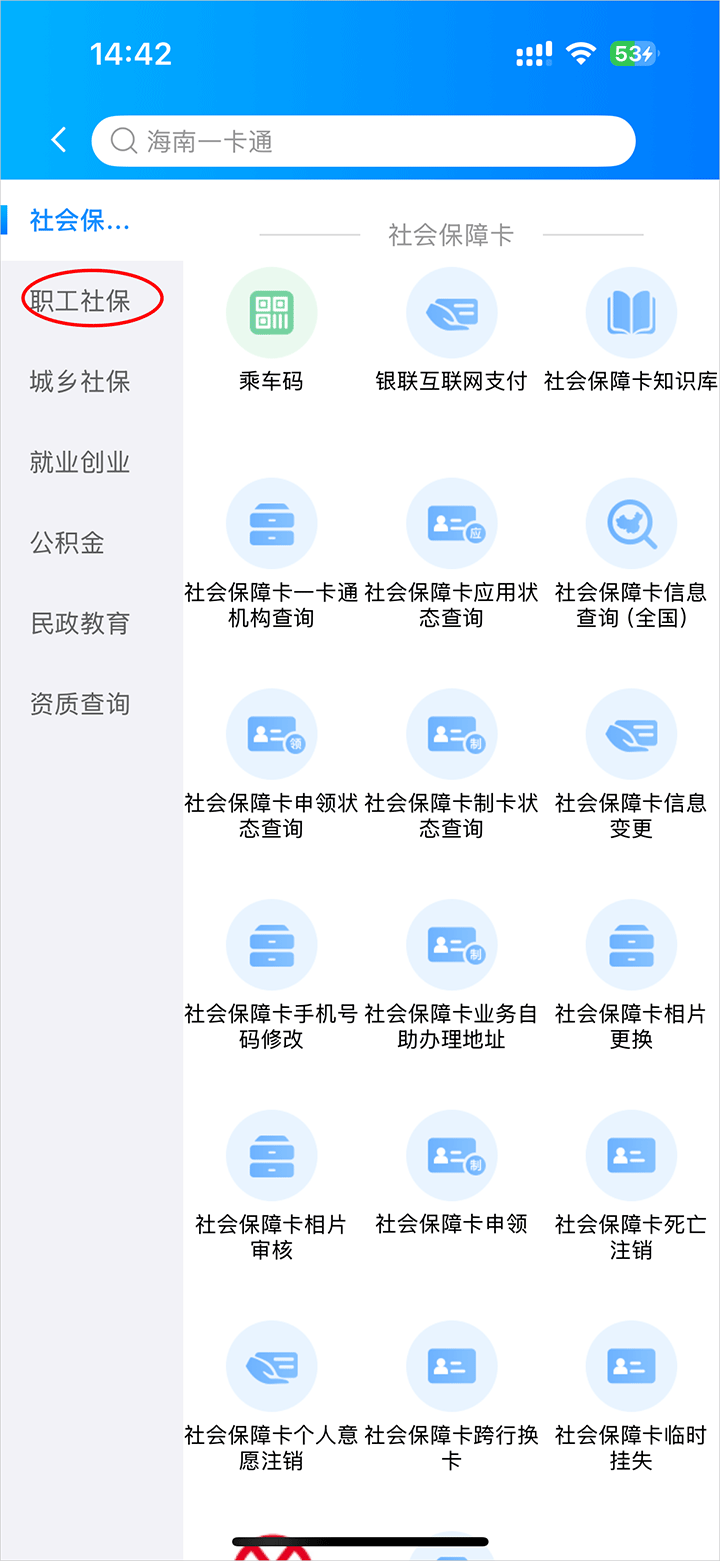
Task: Switch to 职工社保 category
Action: pyautogui.click(x=80, y=300)
